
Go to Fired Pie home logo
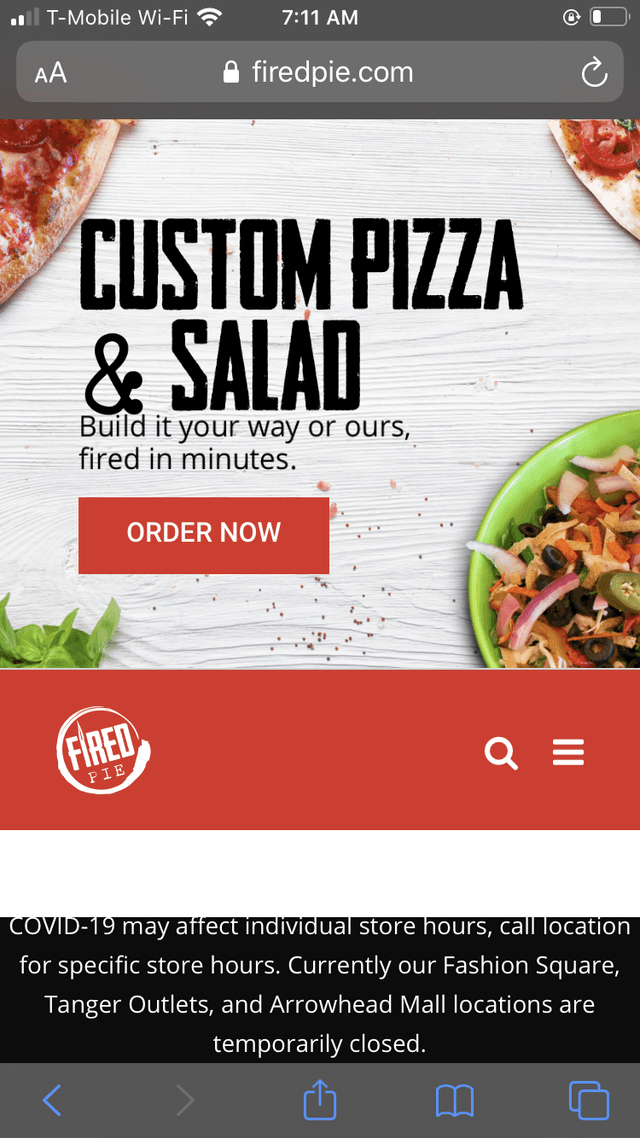coord(102,750)
